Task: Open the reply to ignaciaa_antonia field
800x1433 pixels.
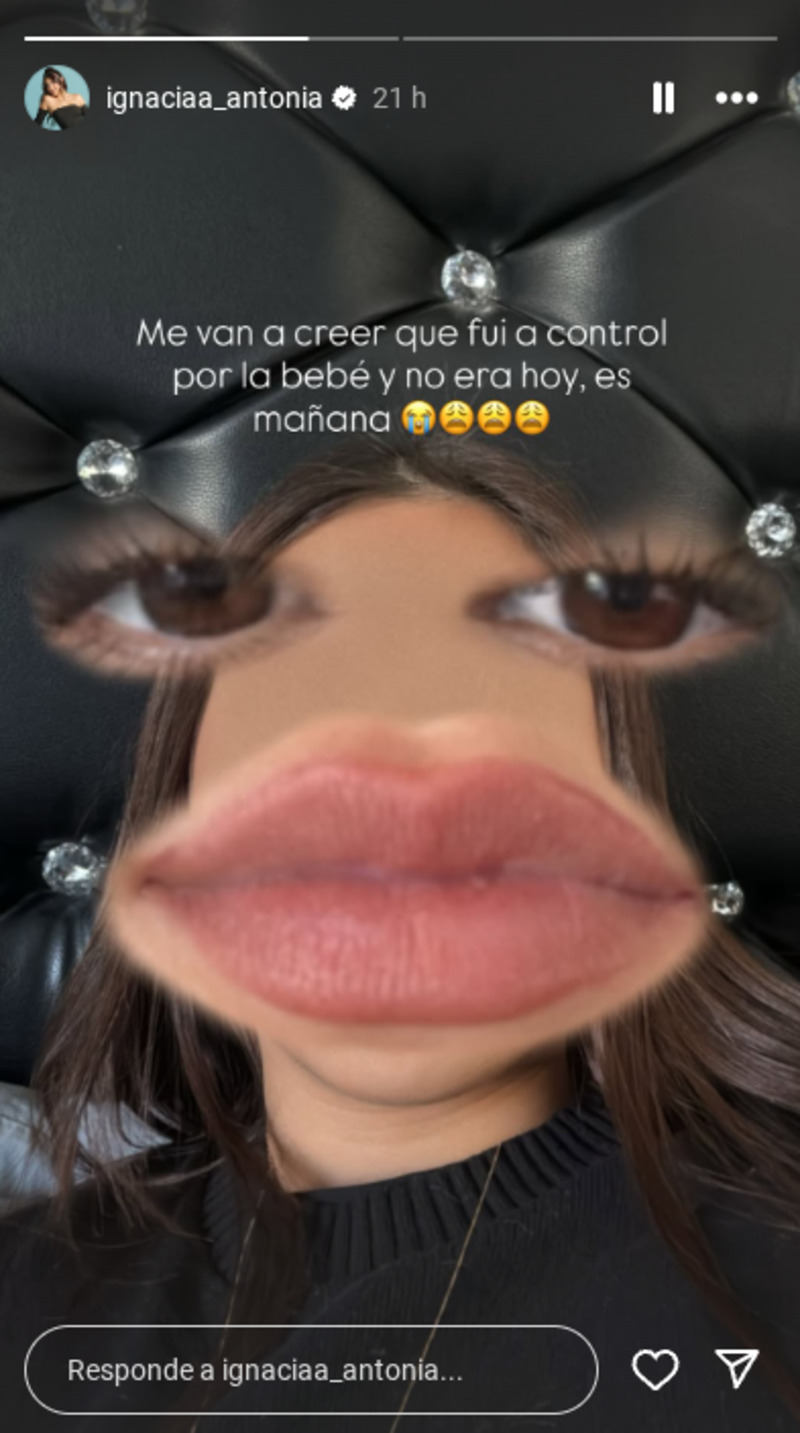Action: coord(311,1370)
